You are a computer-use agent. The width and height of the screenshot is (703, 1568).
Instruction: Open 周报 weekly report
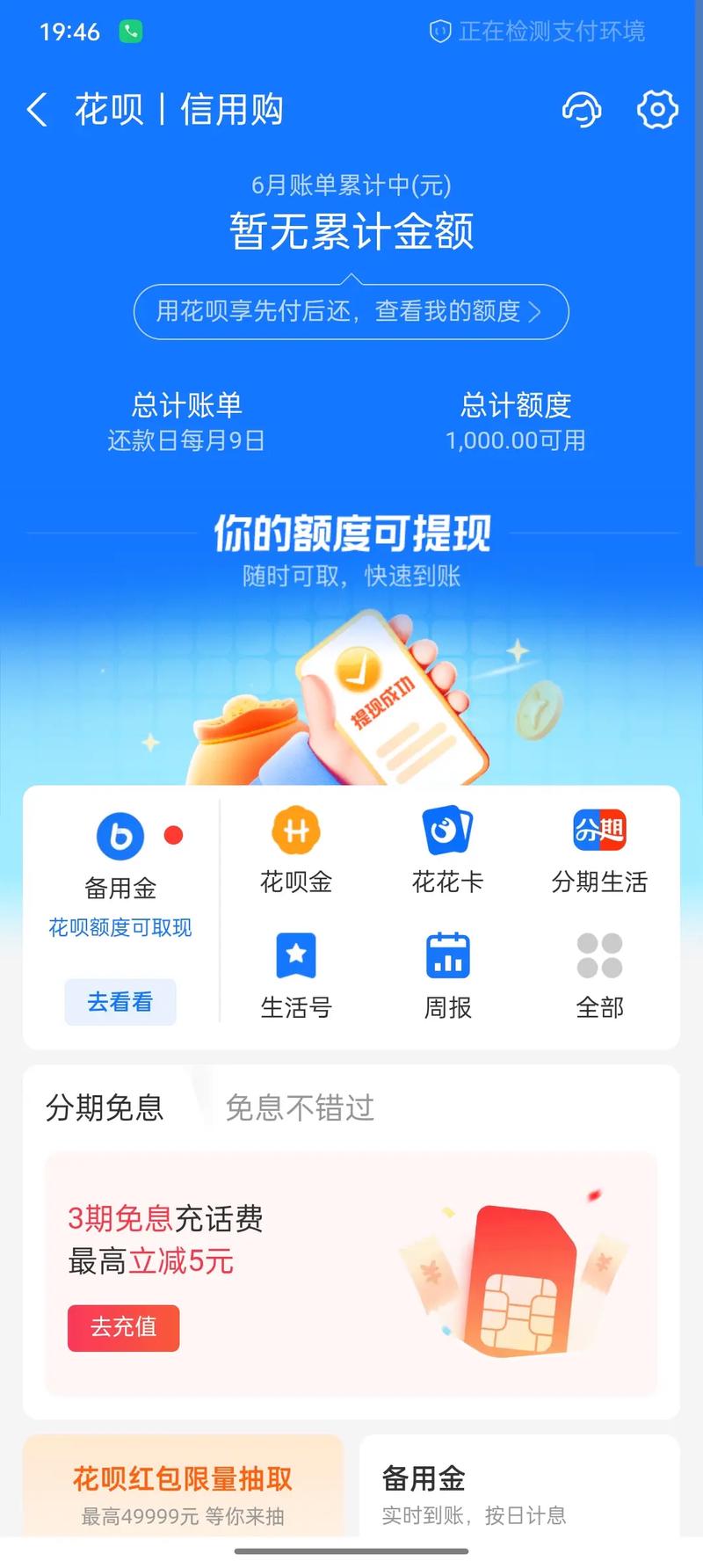point(447,976)
